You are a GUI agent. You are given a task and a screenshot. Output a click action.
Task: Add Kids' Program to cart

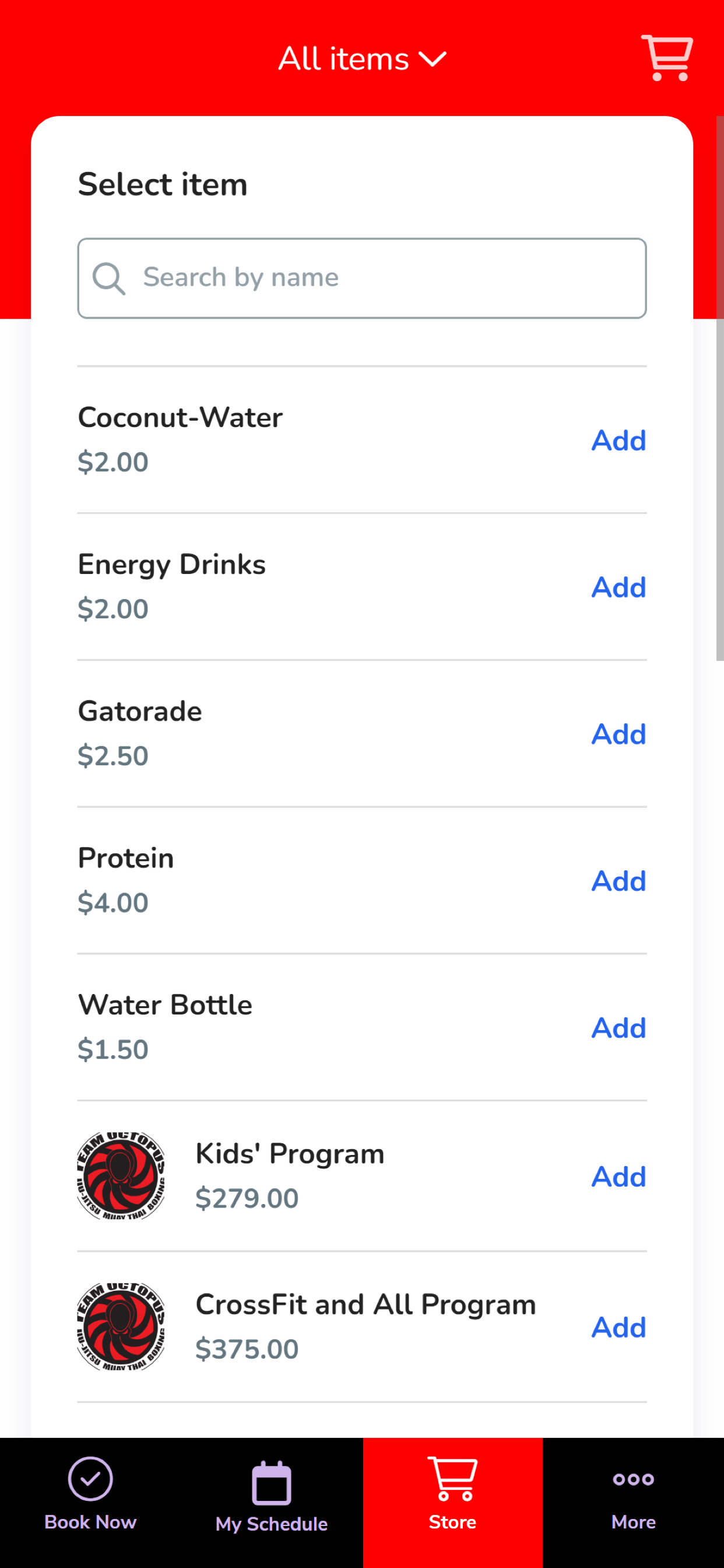[x=618, y=1177]
